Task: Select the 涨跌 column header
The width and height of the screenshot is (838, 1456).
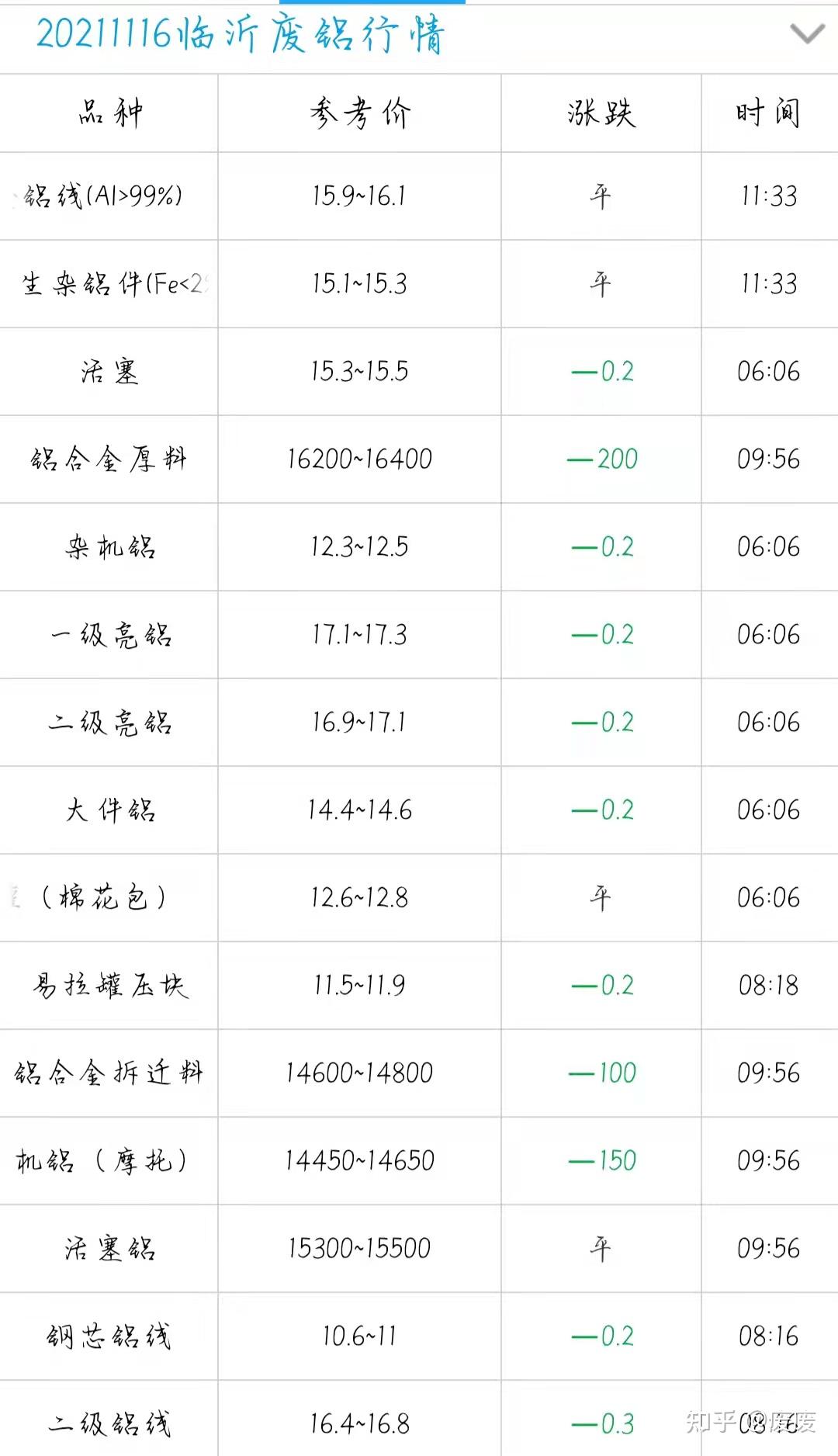Action: click(x=601, y=110)
